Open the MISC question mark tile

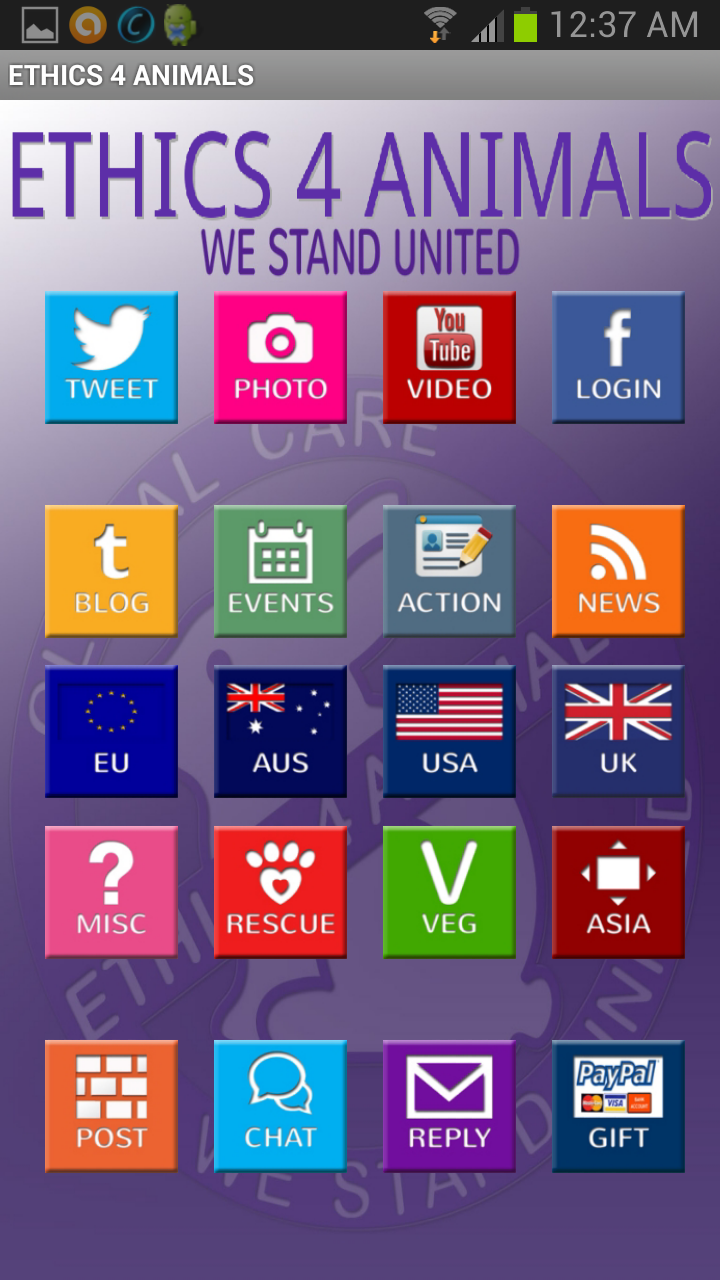point(111,891)
